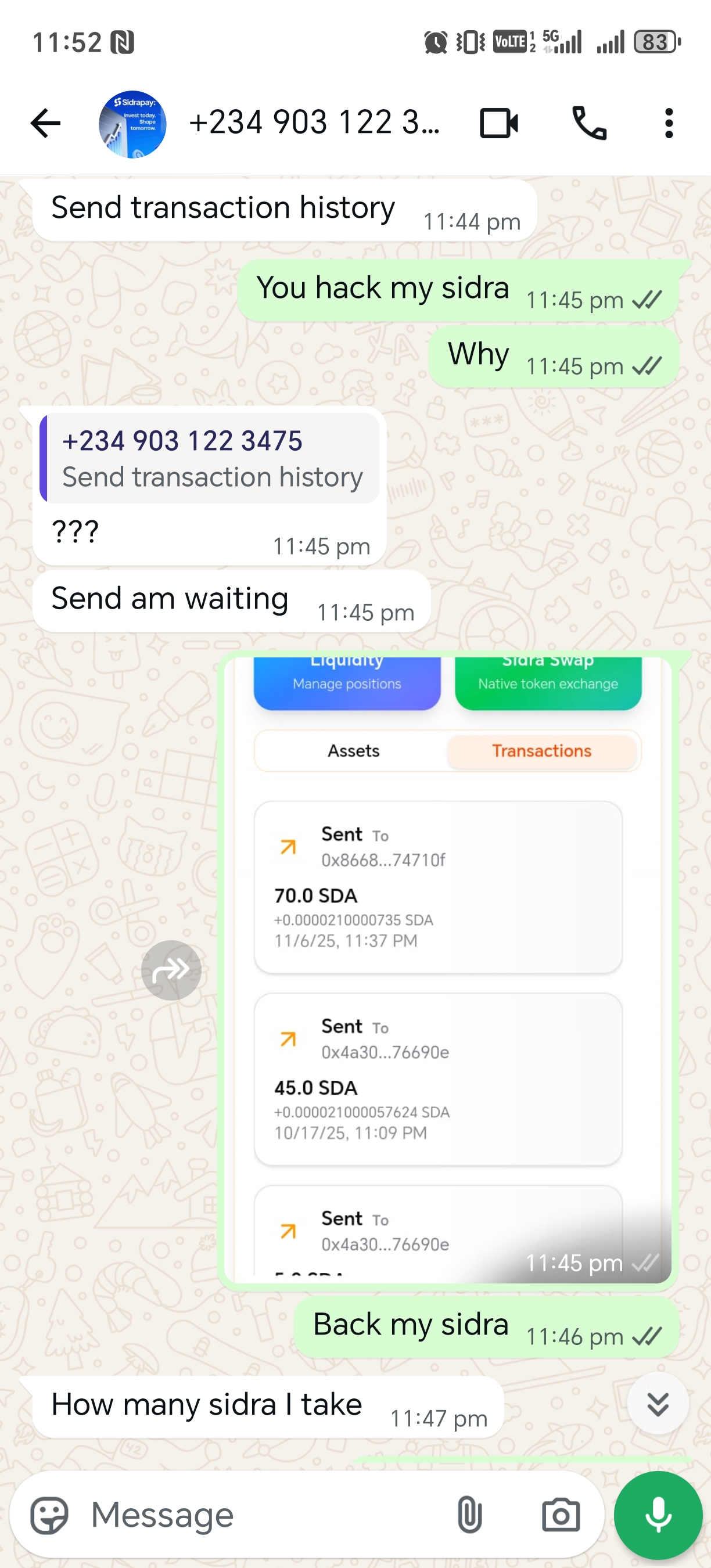Viewport: 711px width, 1568px height.
Task: Open the contact's profile picture
Action: [x=132, y=124]
